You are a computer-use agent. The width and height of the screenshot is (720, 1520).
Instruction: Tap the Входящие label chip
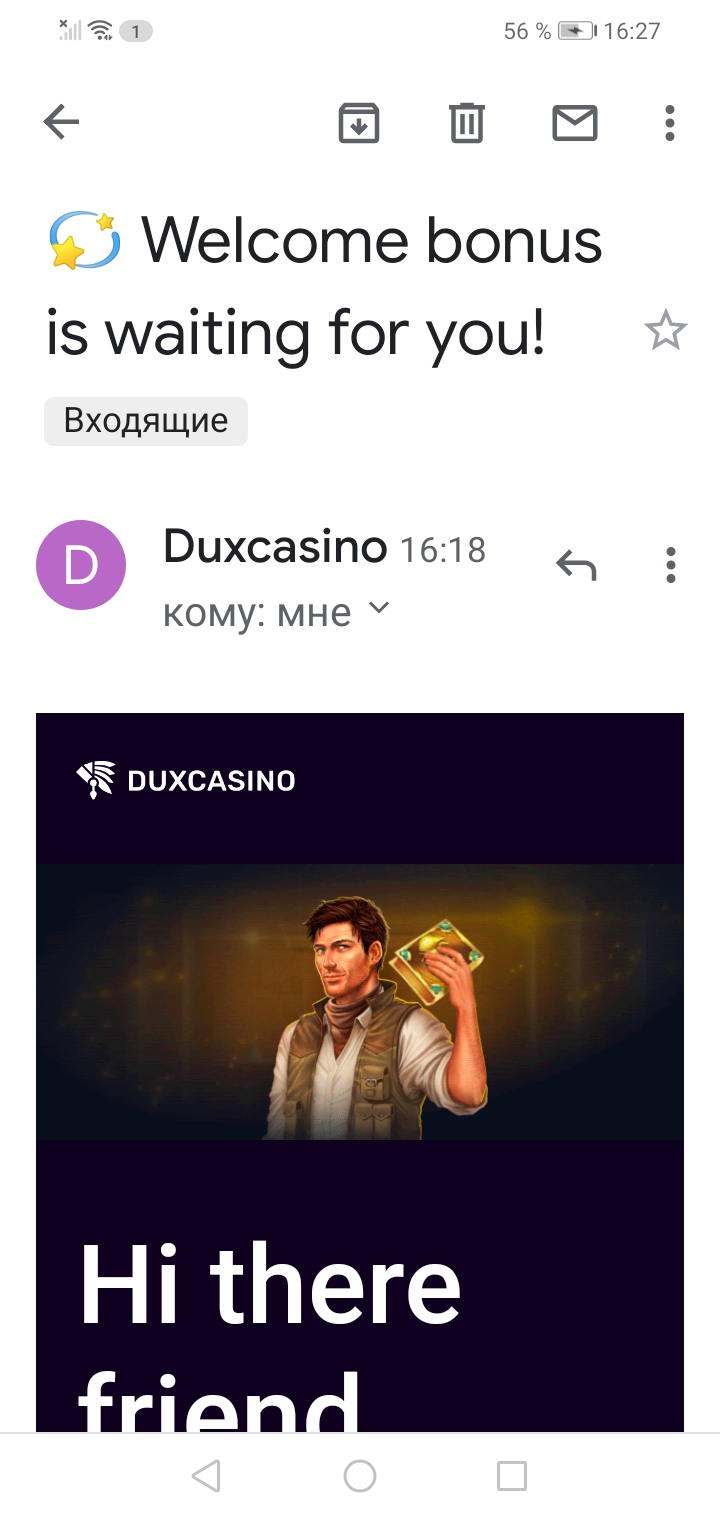146,421
